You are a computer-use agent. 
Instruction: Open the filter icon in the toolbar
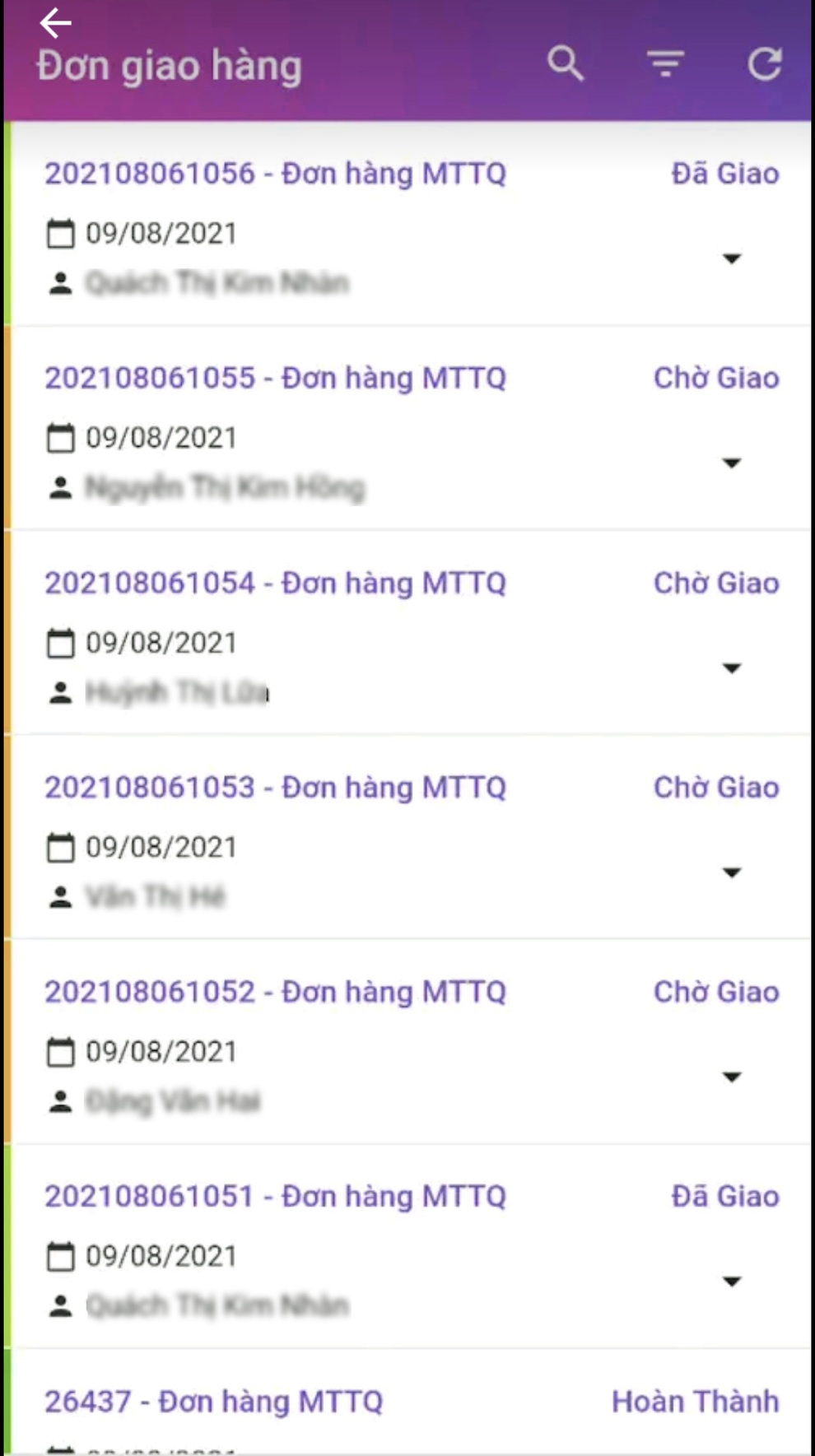666,63
